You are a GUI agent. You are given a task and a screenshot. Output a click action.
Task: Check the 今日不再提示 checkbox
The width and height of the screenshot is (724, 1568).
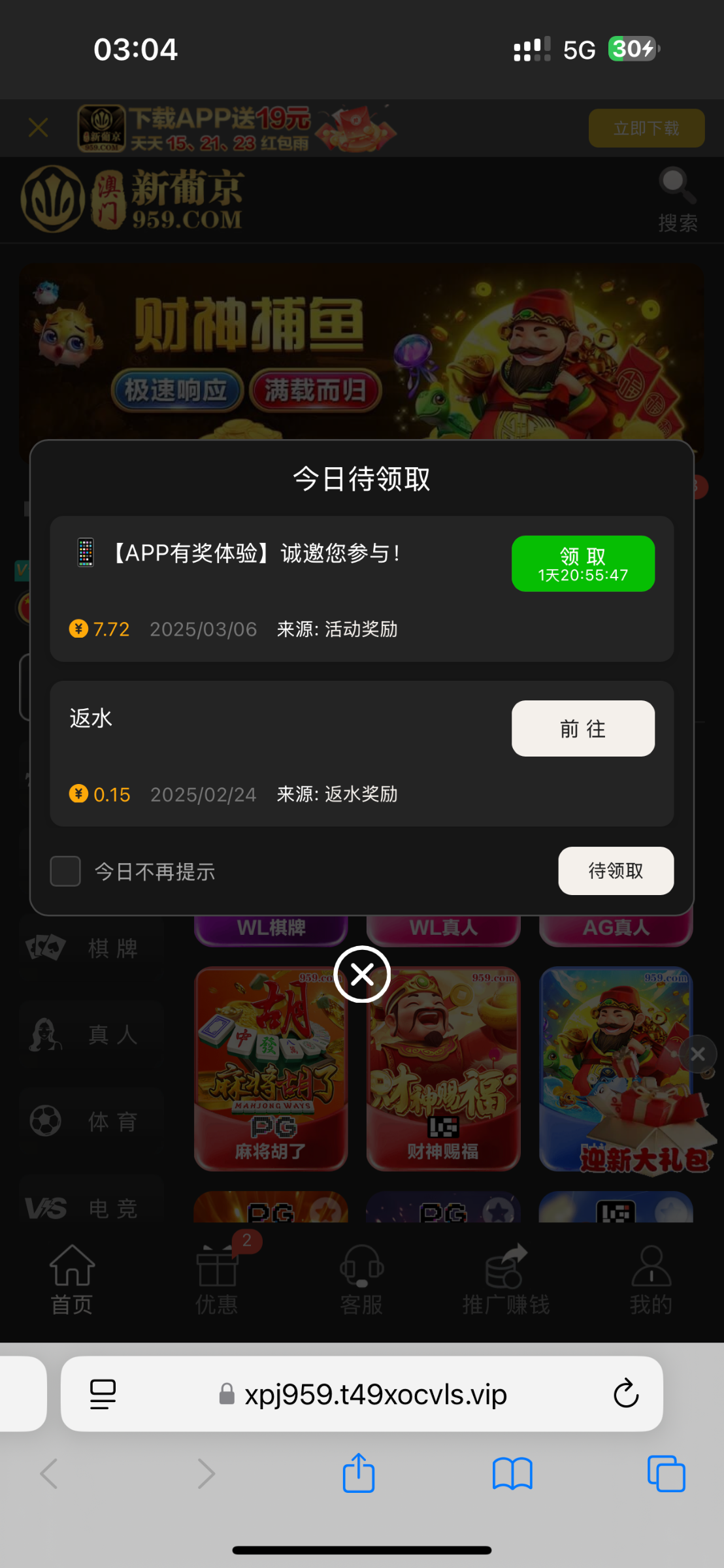point(65,871)
